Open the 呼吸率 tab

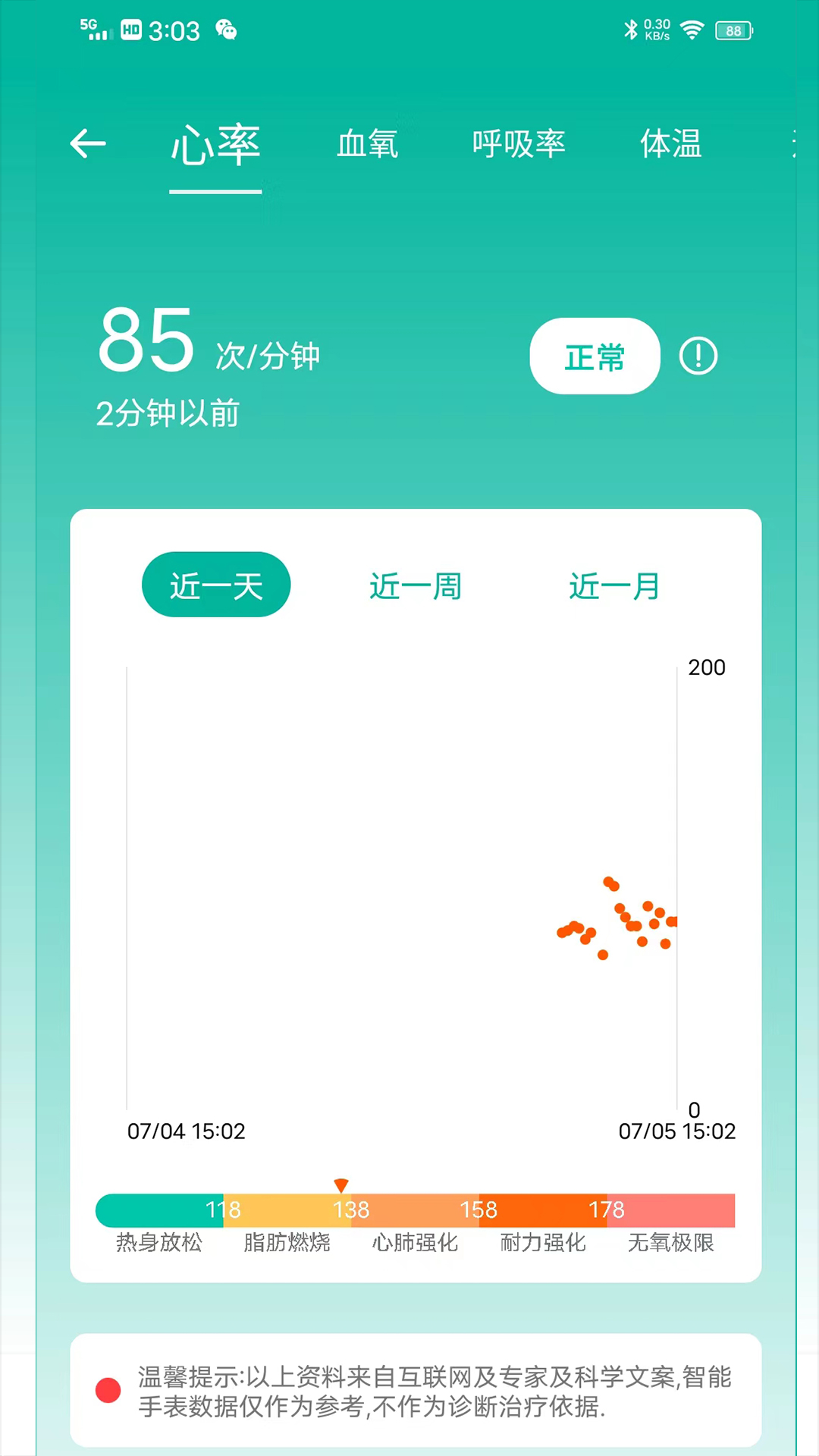pos(519,144)
